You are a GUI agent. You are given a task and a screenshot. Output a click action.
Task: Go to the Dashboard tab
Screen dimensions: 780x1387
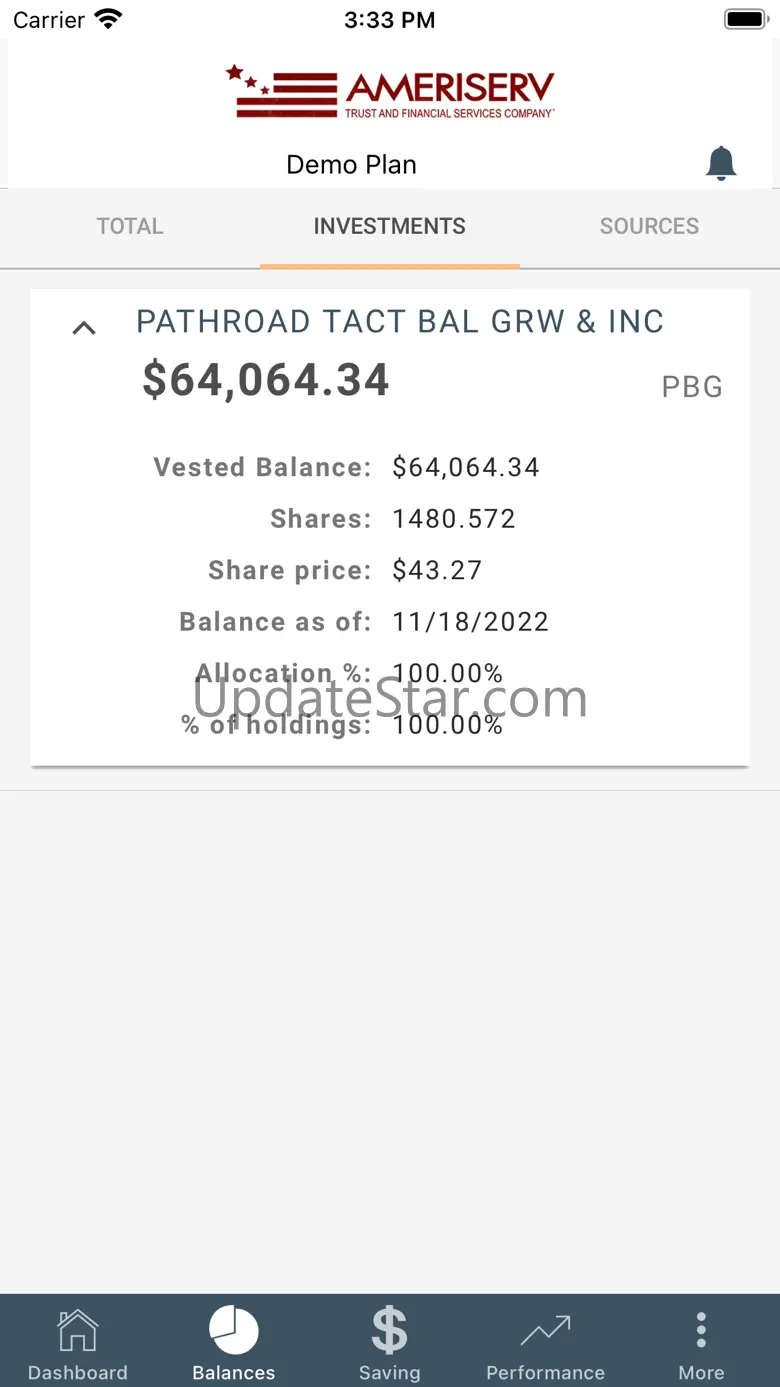click(x=78, y=1343)
